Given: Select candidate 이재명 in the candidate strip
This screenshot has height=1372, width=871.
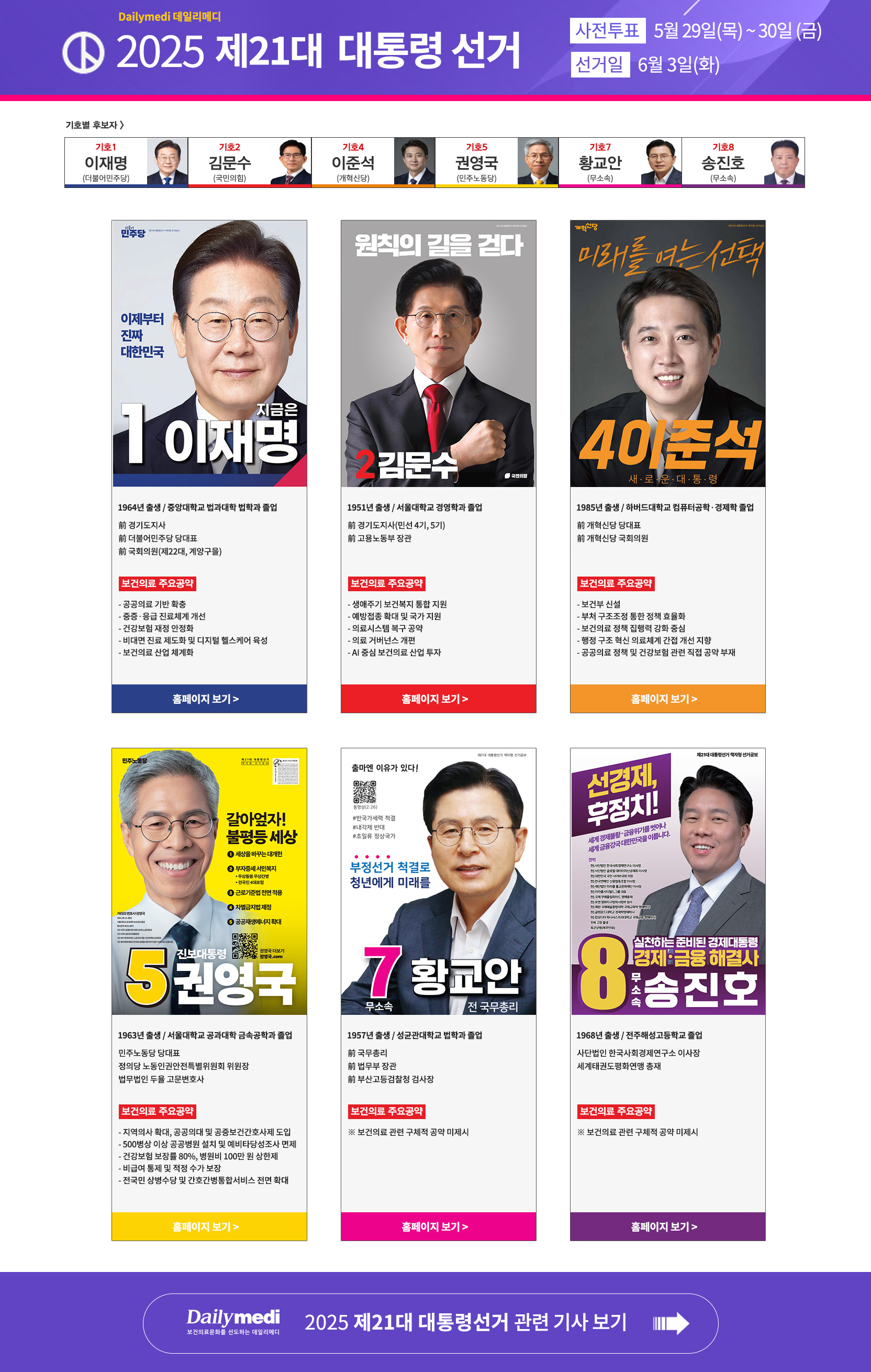Looking at the screenshot, I should 126,162.
